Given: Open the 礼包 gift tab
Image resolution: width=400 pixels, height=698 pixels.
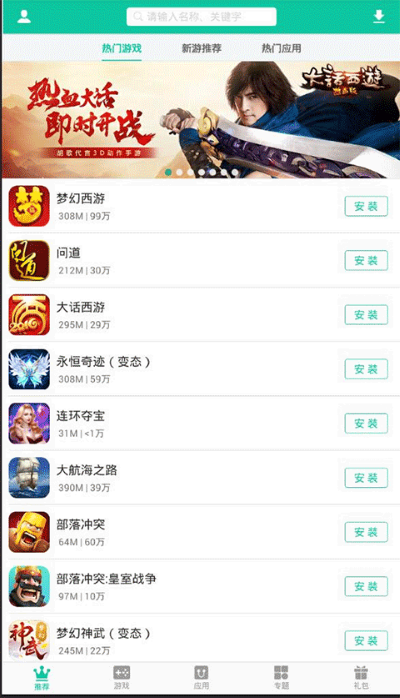Looking at the screenshot, I should 361,678.
